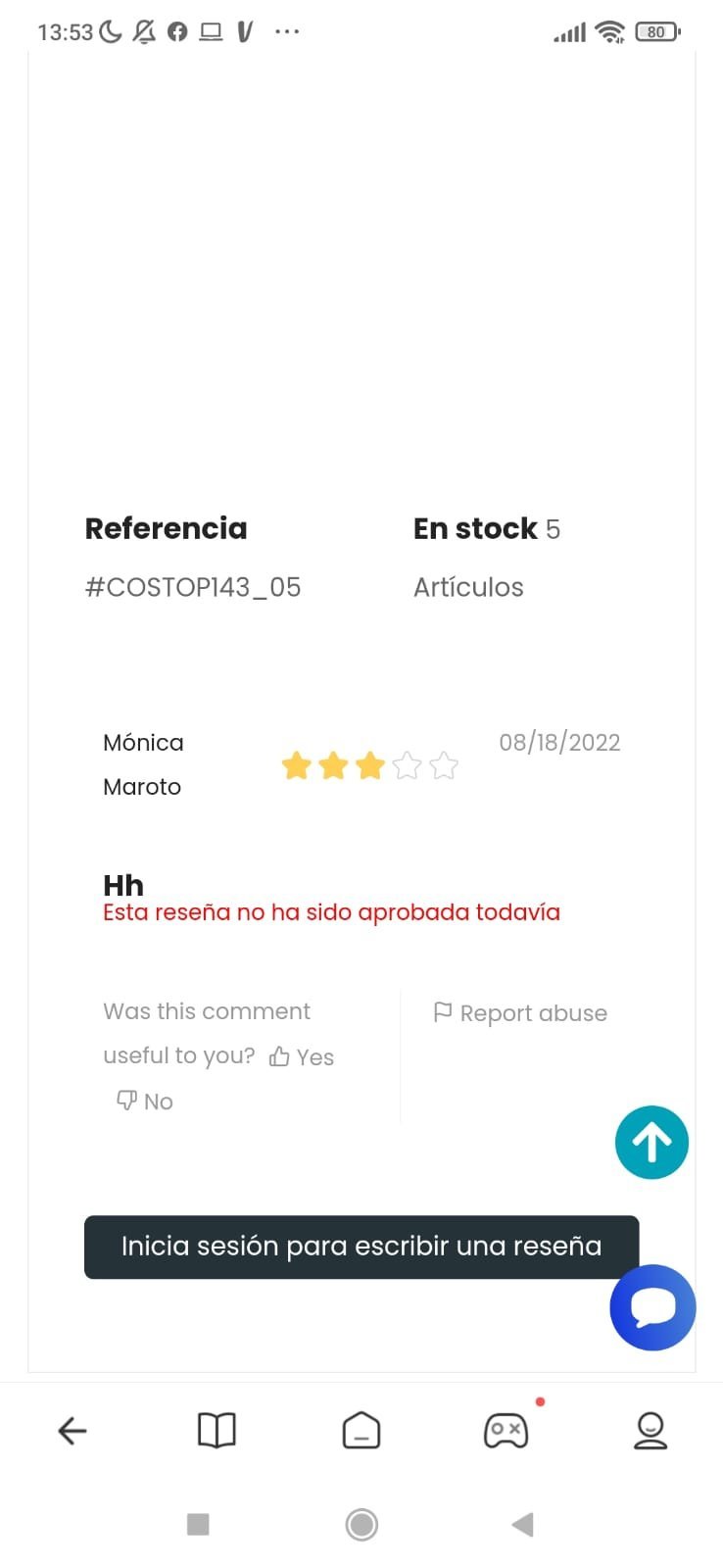The width and height of the screenshot is (723, 1568).
Task: Vote No on comment usefulness
Action: (145, 1101)
